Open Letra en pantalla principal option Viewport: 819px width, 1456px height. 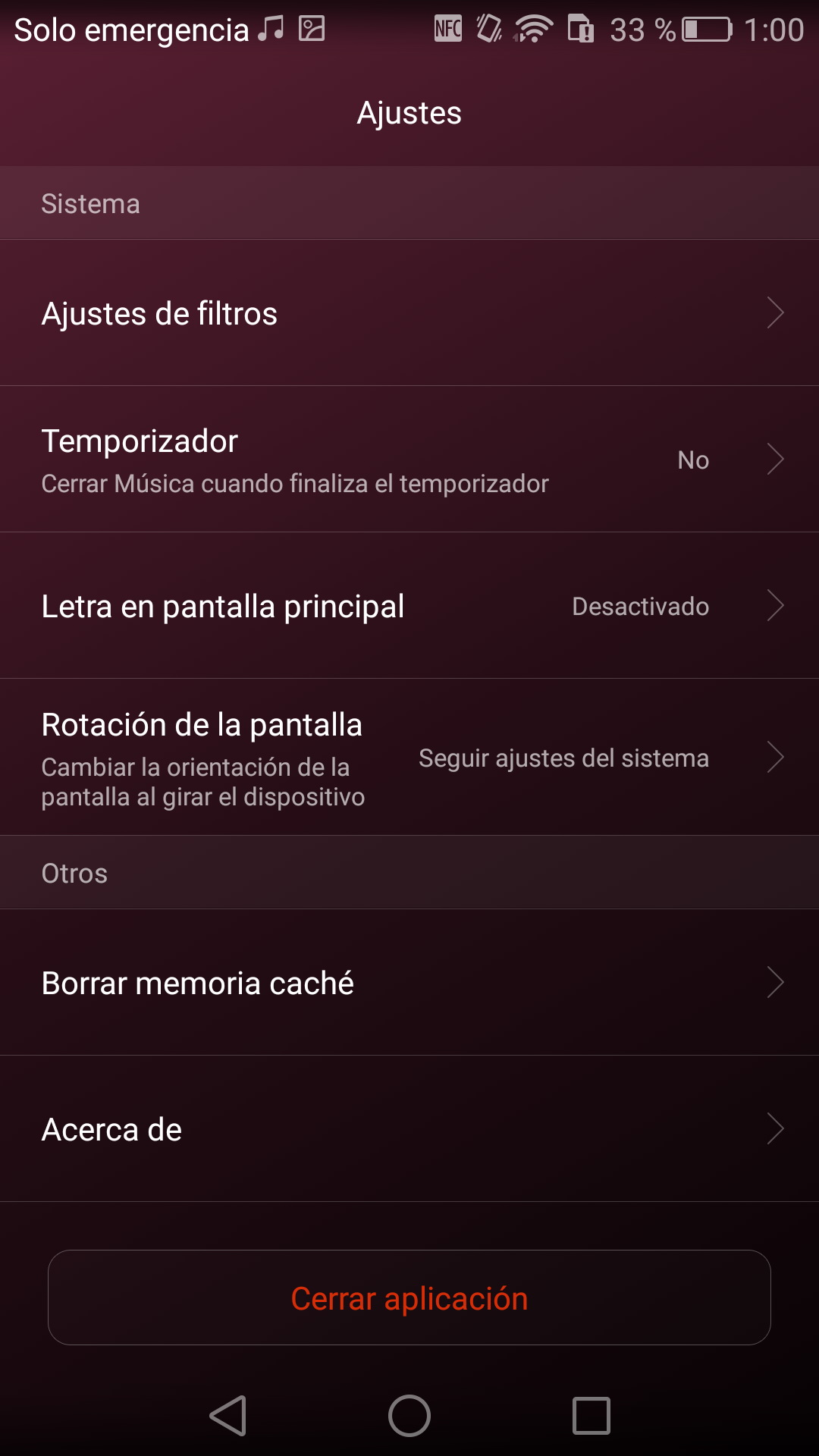point(409,606)
